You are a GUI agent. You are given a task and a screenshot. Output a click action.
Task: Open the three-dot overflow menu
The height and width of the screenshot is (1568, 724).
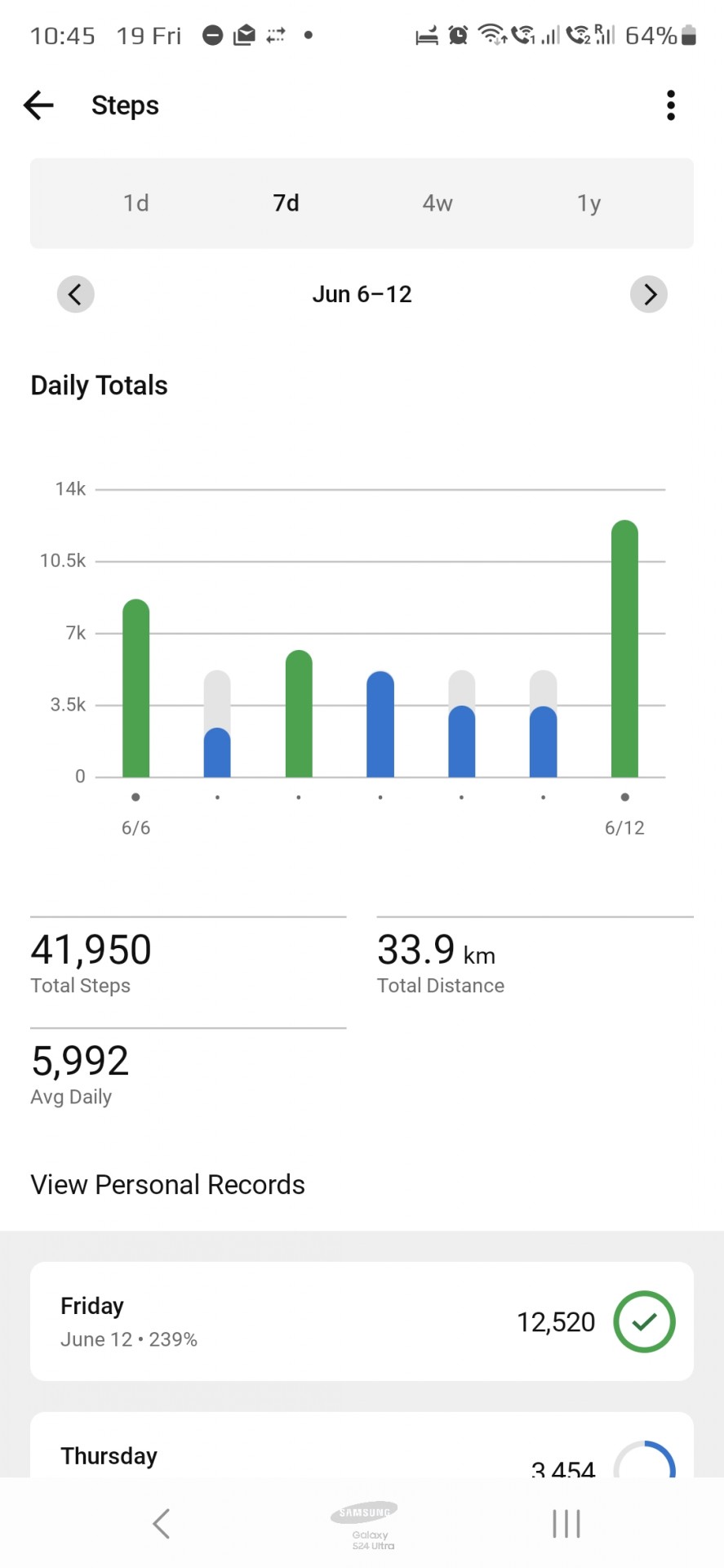click(671, 105)
